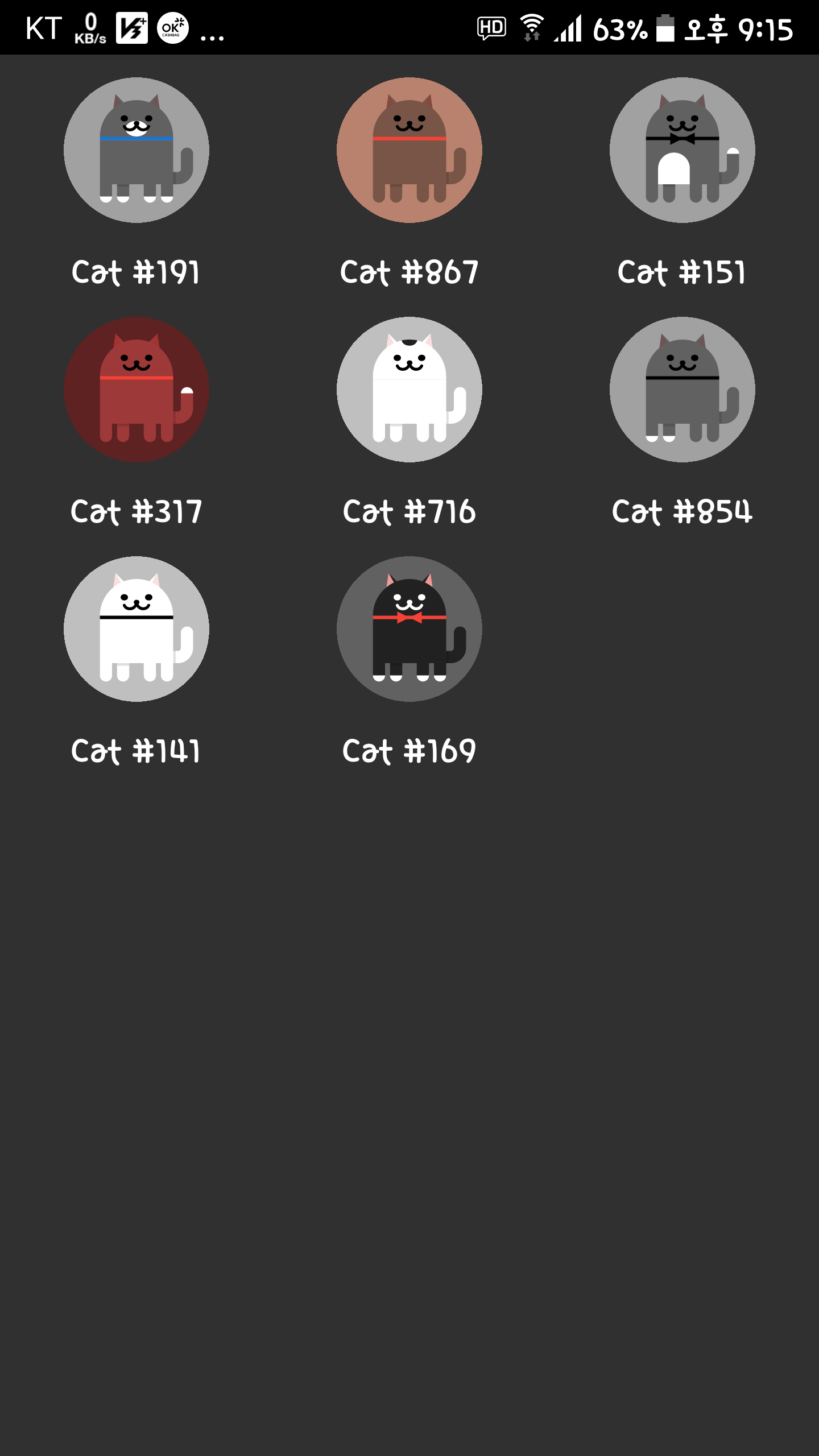The height and width of the screenshot is (1456, 819).
Task: Choose the red Cat #317
Action: (136, 390)
